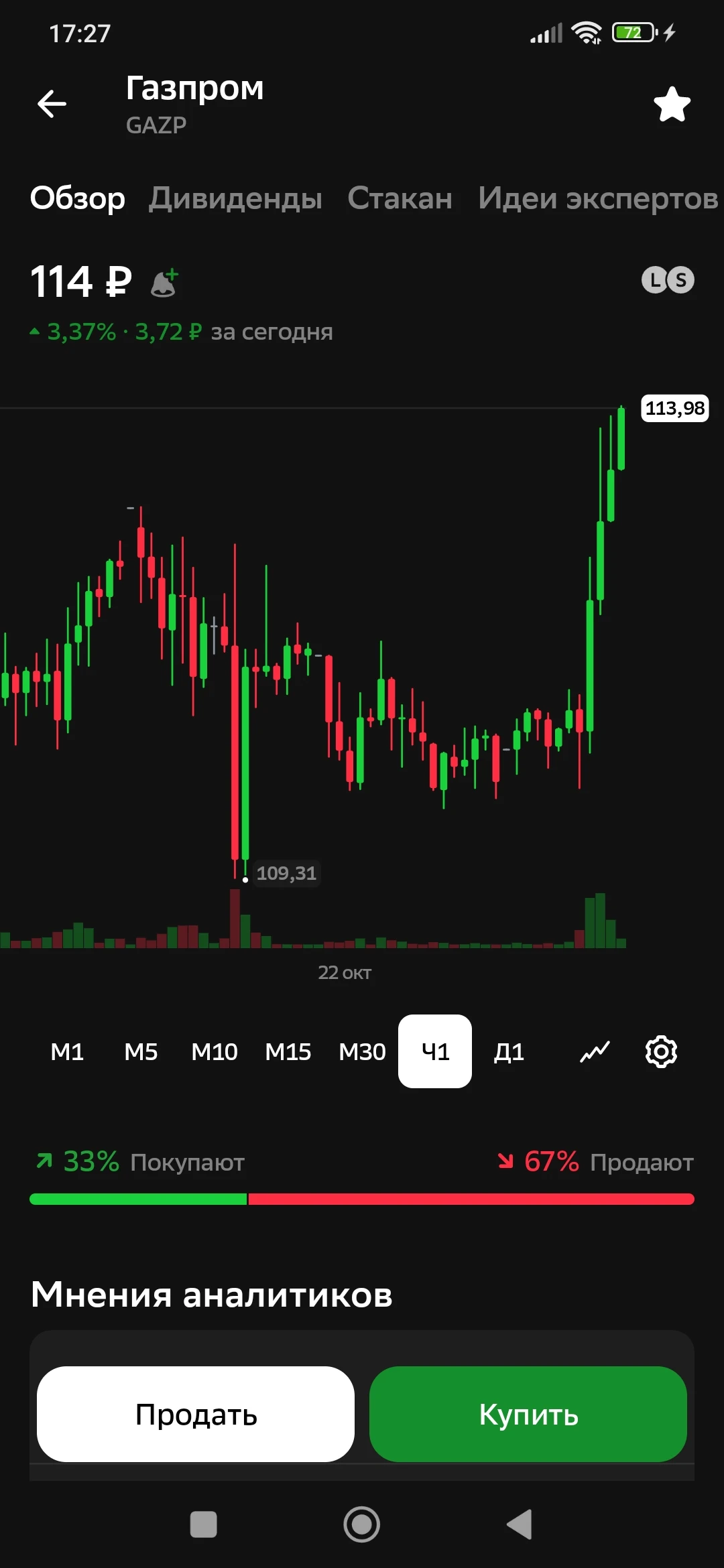Select the Идеи экспертов tab
This screenshot has width=724, height=1568.
tap(598, 198)
